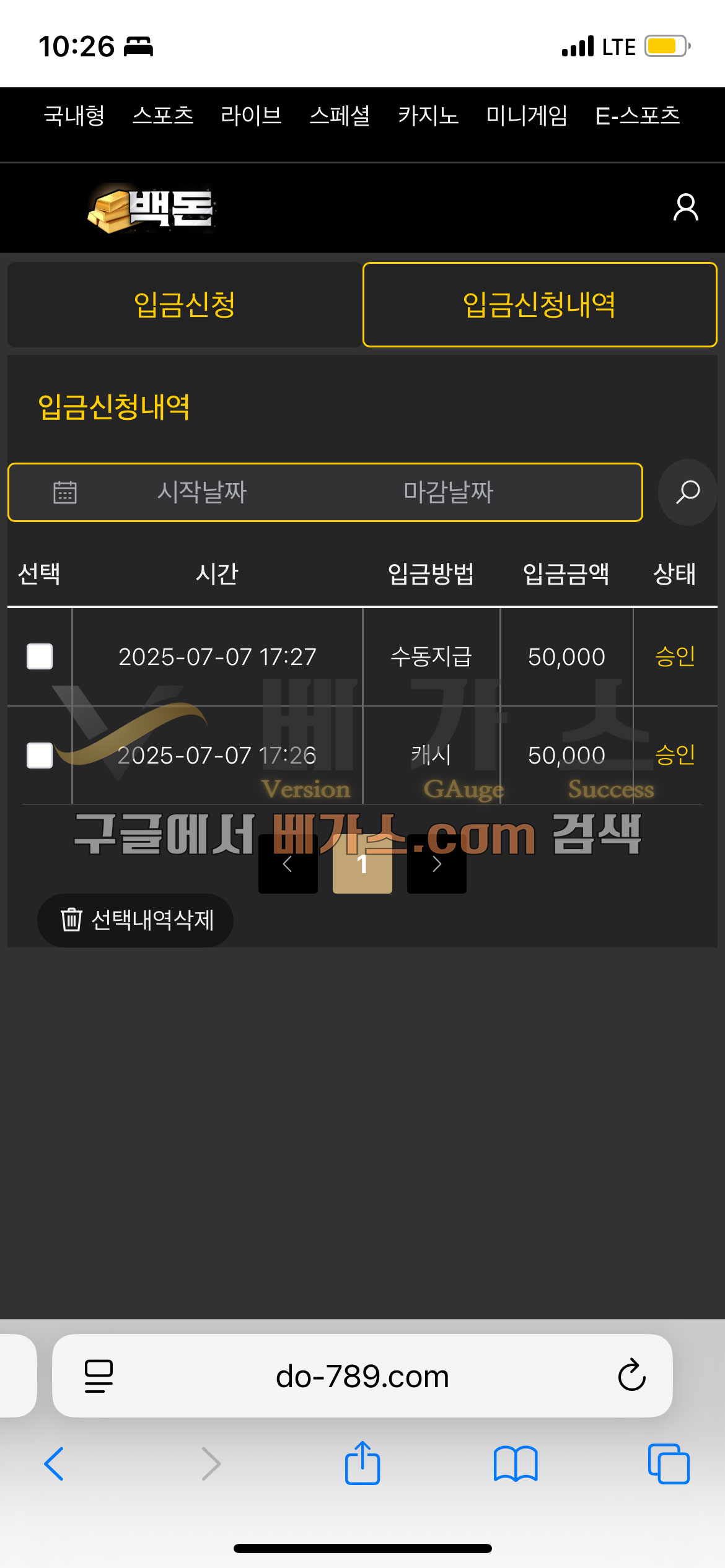Open the 미니게임 section
The width and height of the screenshot is (725, 1568).
527,116
